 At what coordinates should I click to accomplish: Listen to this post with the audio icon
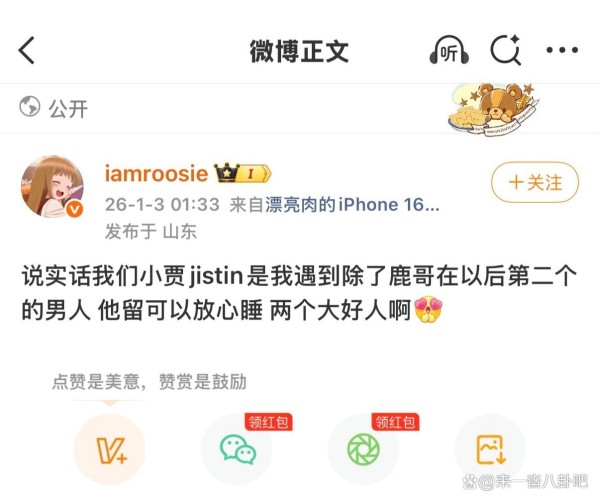pos(449,51)
